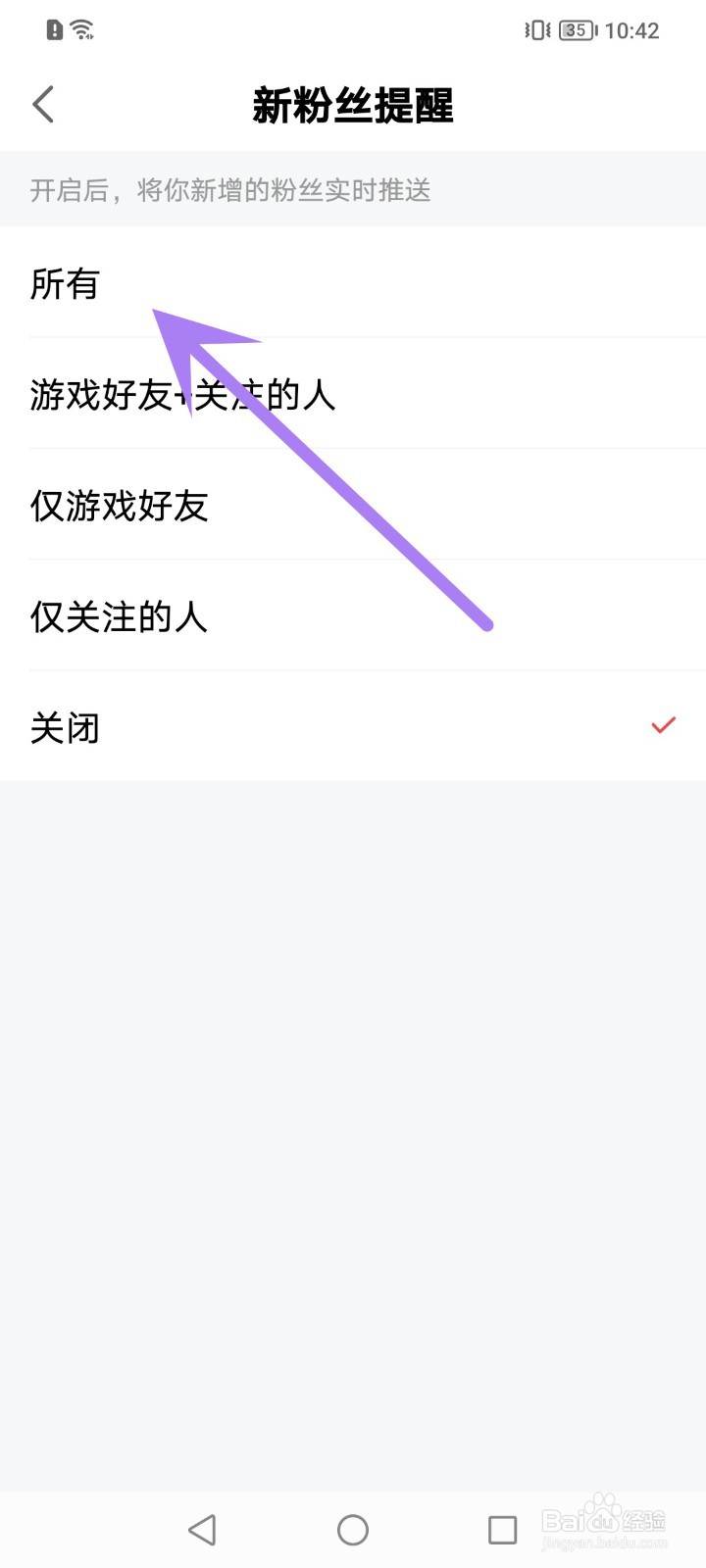The image size is (706, 1568).
Task: Tap the vibrate mode icon in status bar
Action: [x=535, y=30]
